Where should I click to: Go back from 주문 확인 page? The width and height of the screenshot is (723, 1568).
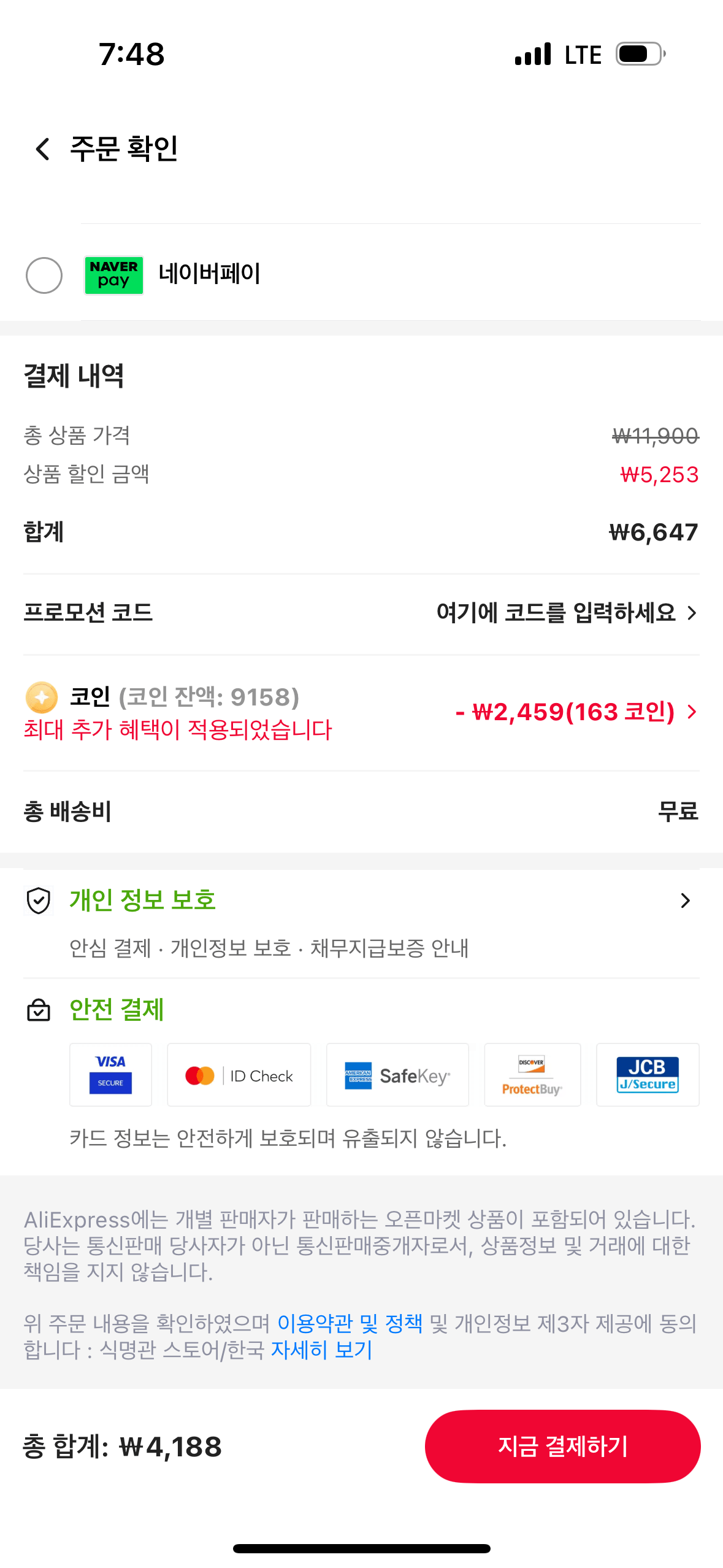[42, 149]
